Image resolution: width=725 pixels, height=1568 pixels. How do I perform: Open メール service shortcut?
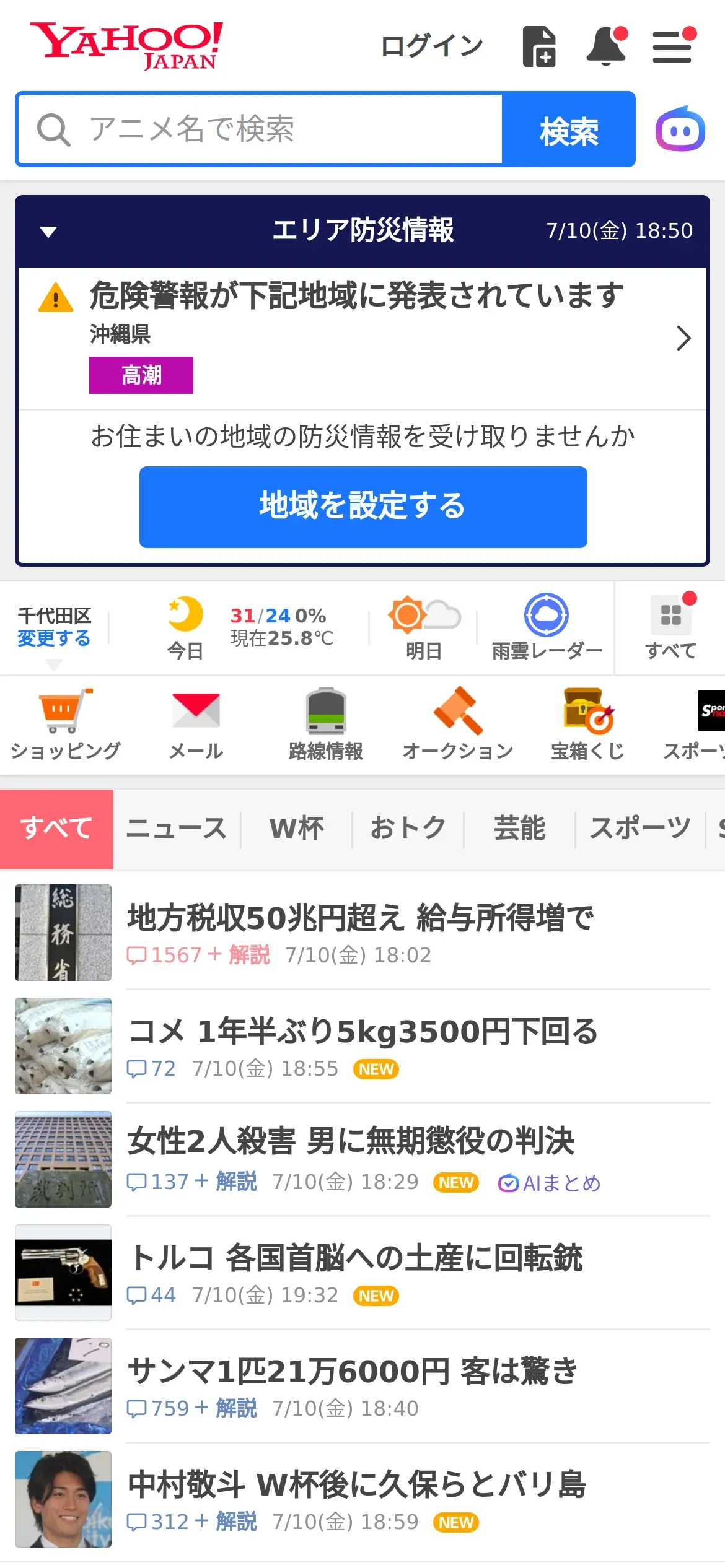tap(196, 725)
